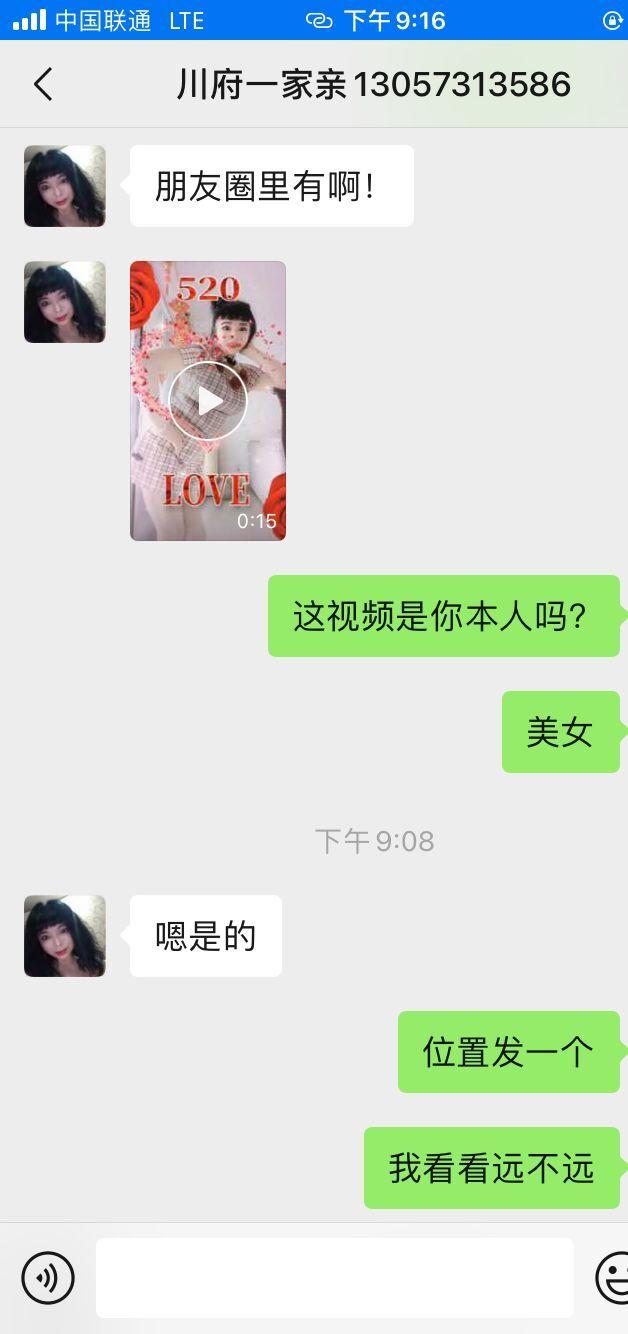The height and width of the screenshot is (1334, 628).
Task: Go back from the chat with 川府一家亲
Action: [43, 85]
